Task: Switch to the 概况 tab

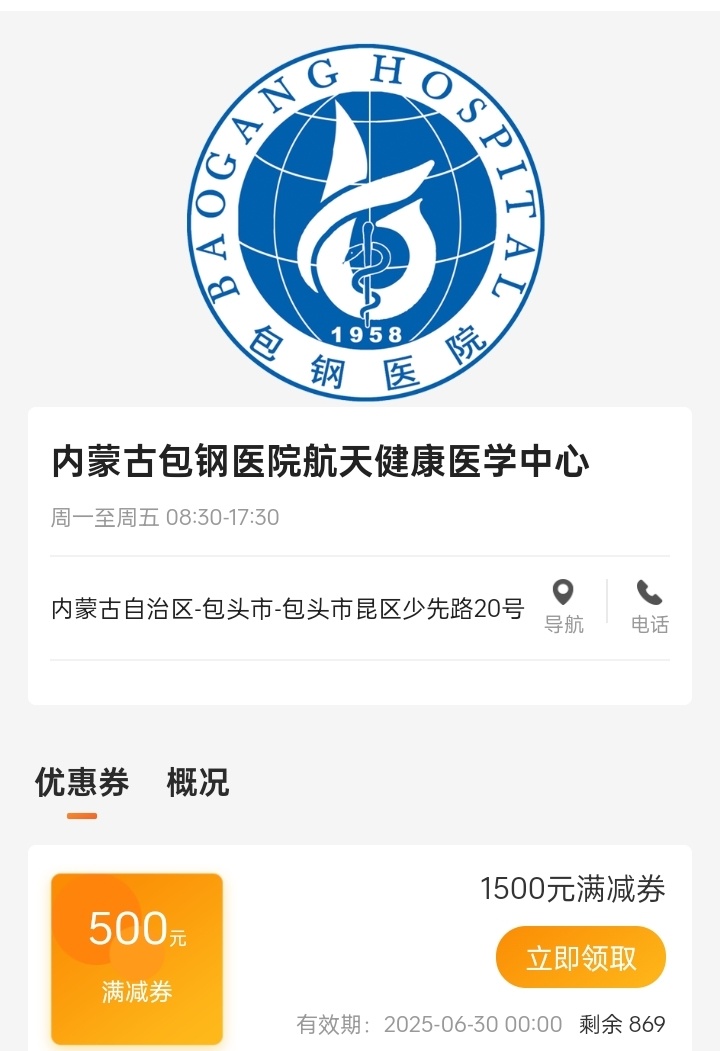Action: click(198, 782)
